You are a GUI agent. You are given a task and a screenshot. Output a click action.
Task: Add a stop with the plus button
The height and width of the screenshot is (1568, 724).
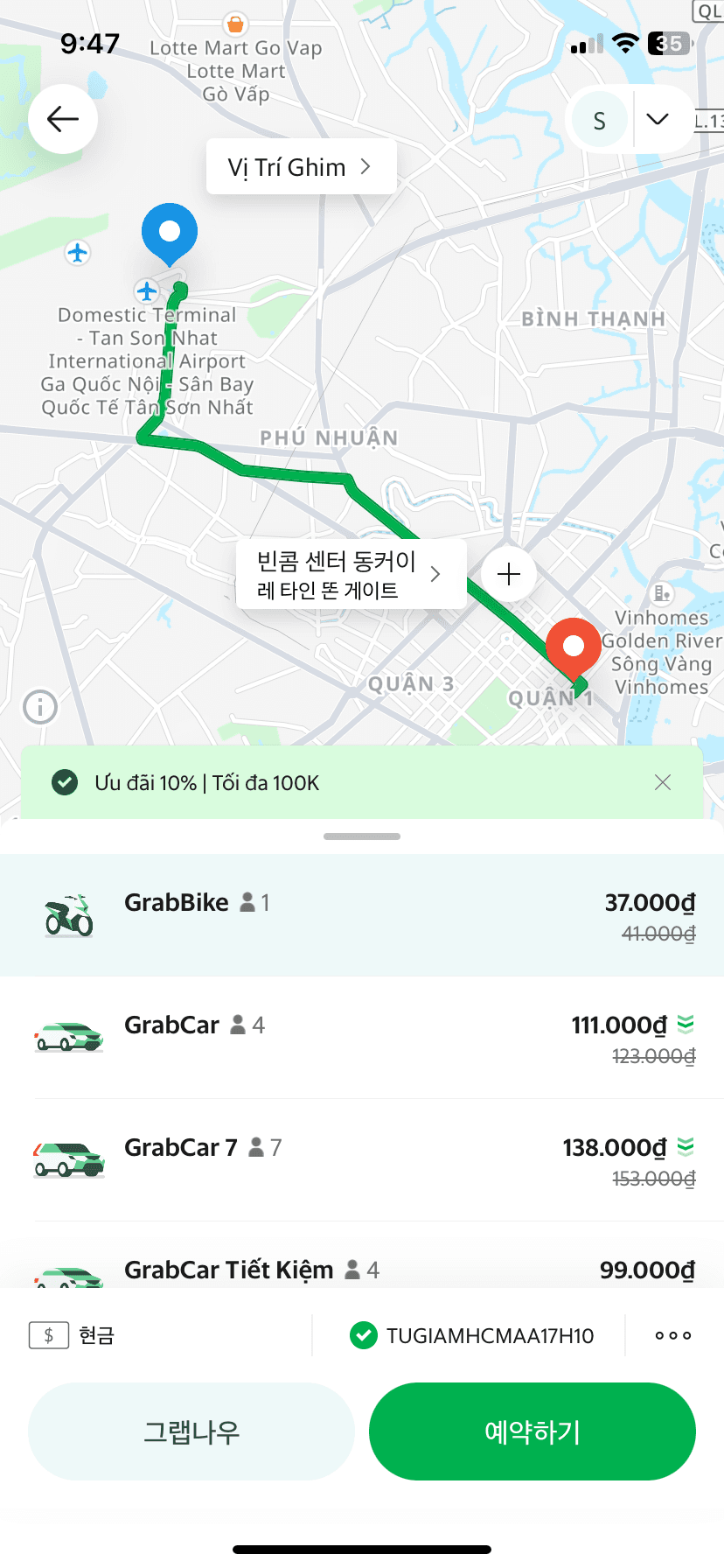[x=509, y=575]
